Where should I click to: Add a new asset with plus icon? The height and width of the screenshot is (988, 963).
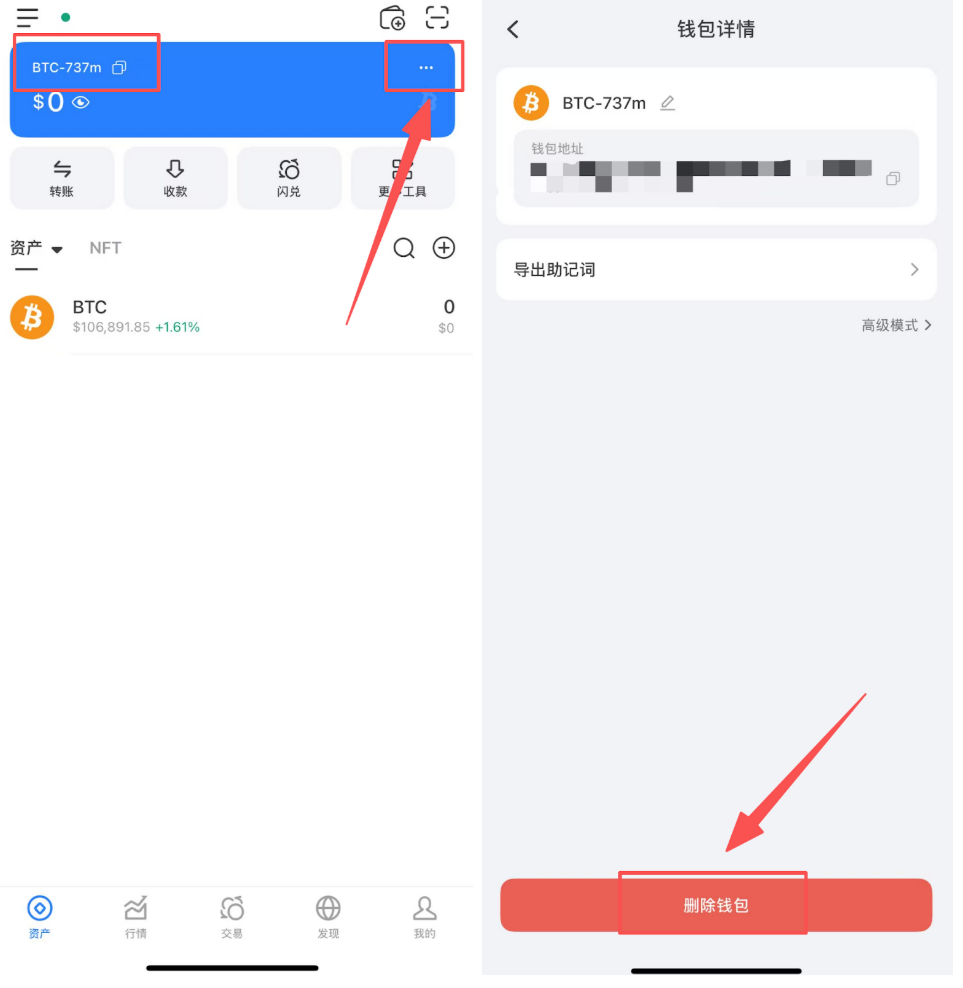pyautogui.click(x=444, y=248)
